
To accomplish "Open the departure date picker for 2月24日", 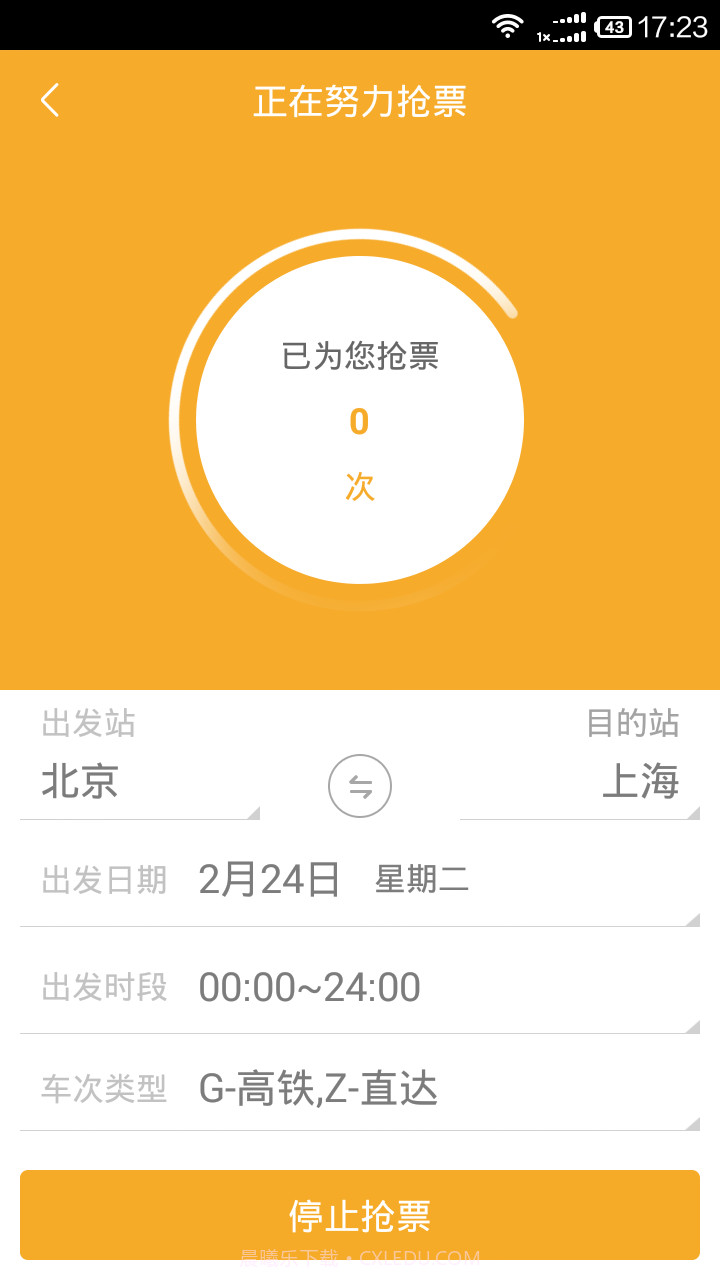I will click(x=267, y=879).
